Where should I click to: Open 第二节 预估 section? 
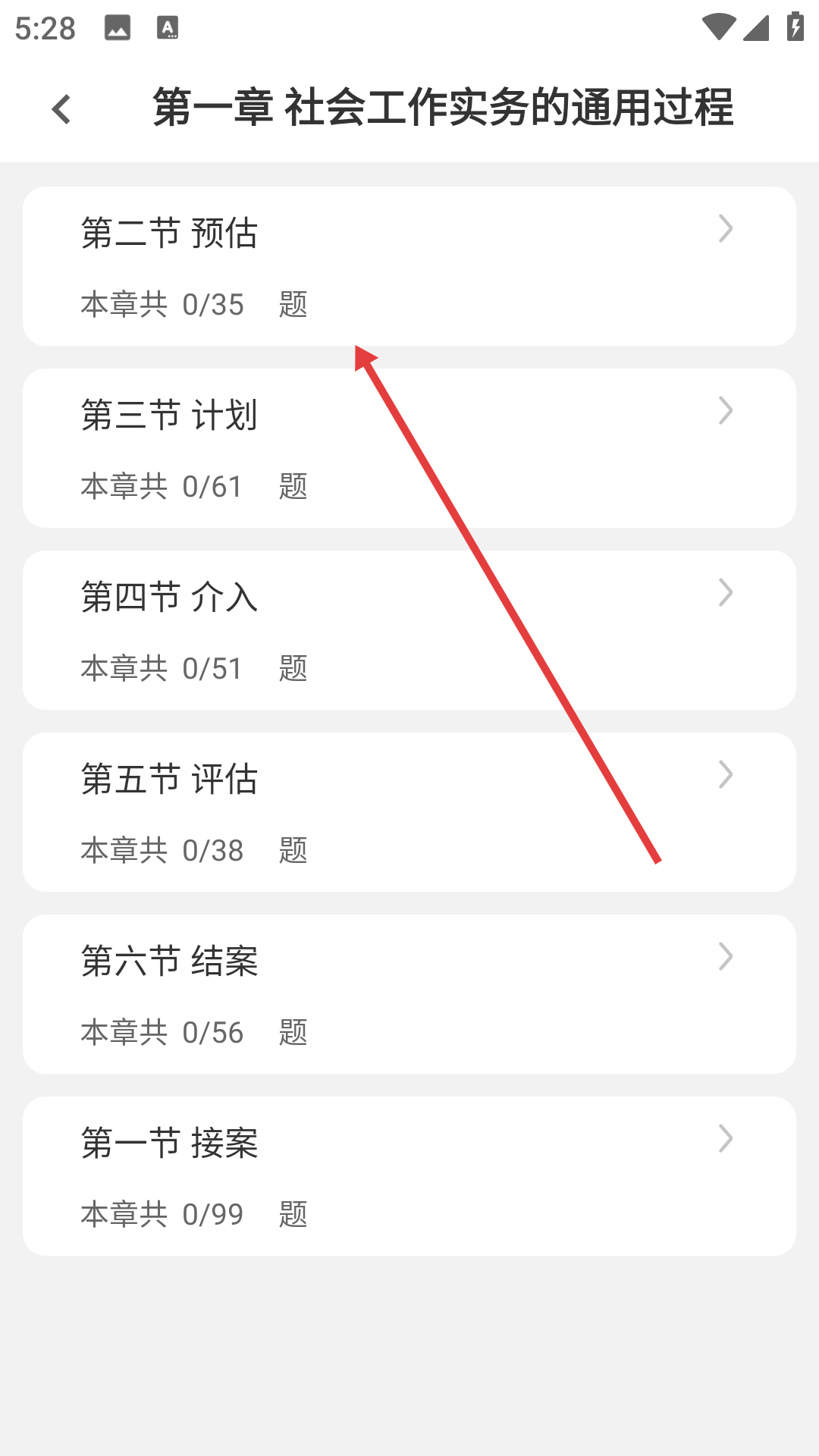pos(409,265)
